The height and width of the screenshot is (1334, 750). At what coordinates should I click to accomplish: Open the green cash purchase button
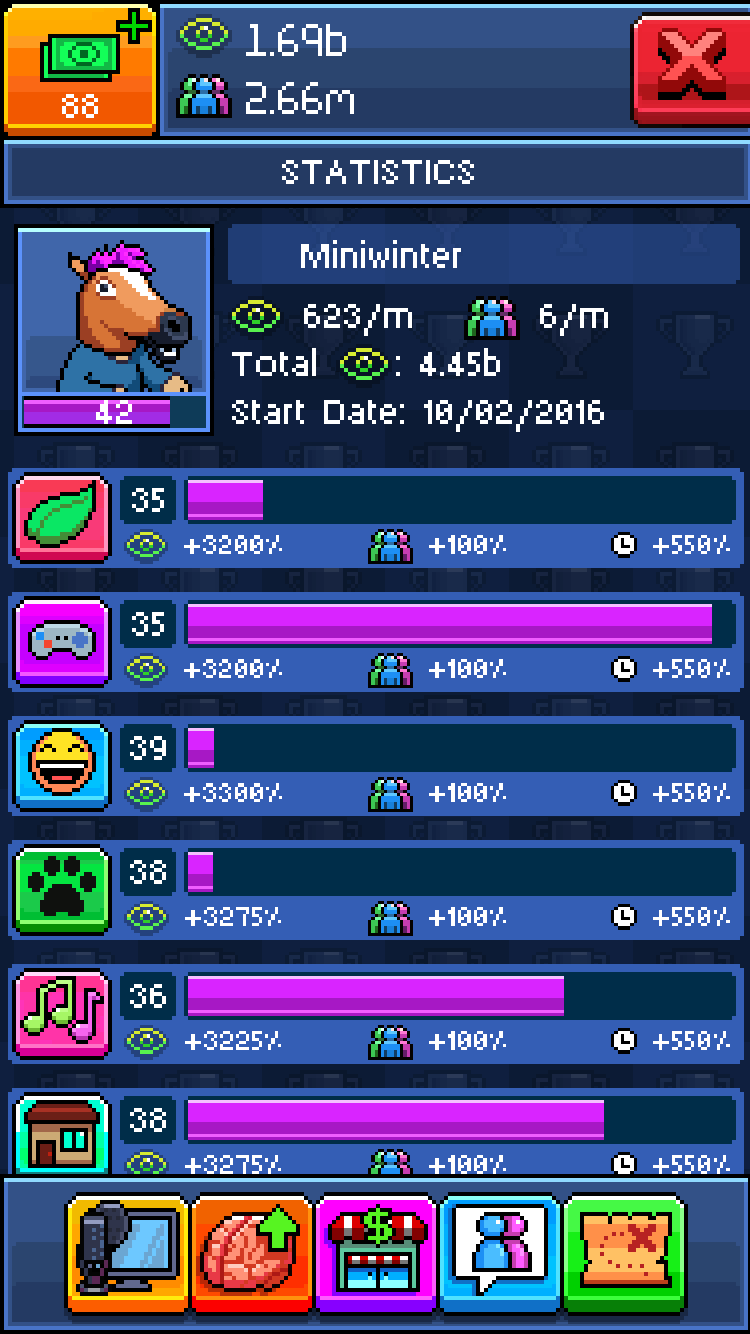pyautogui.click(x=80, y=68)
